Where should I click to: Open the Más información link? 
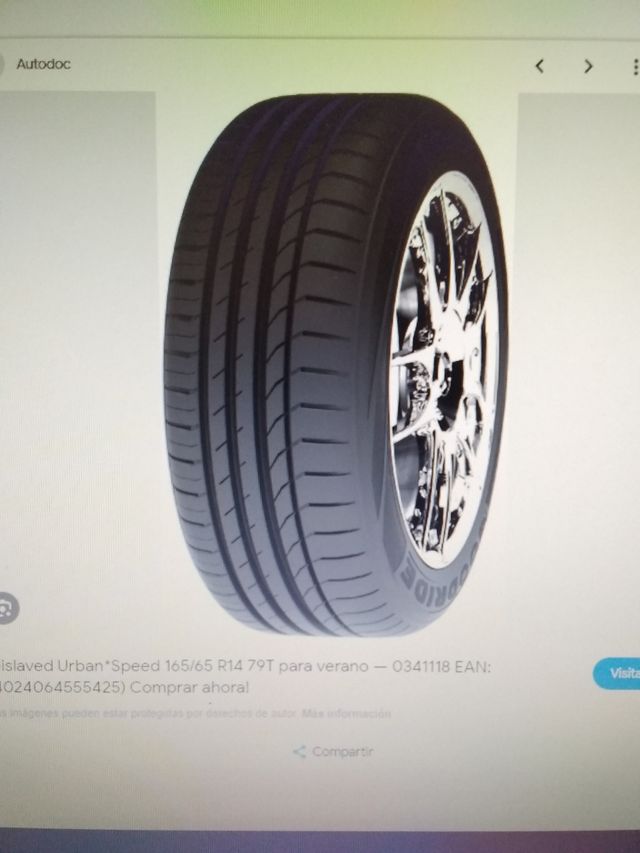click(x=347, y=714)
